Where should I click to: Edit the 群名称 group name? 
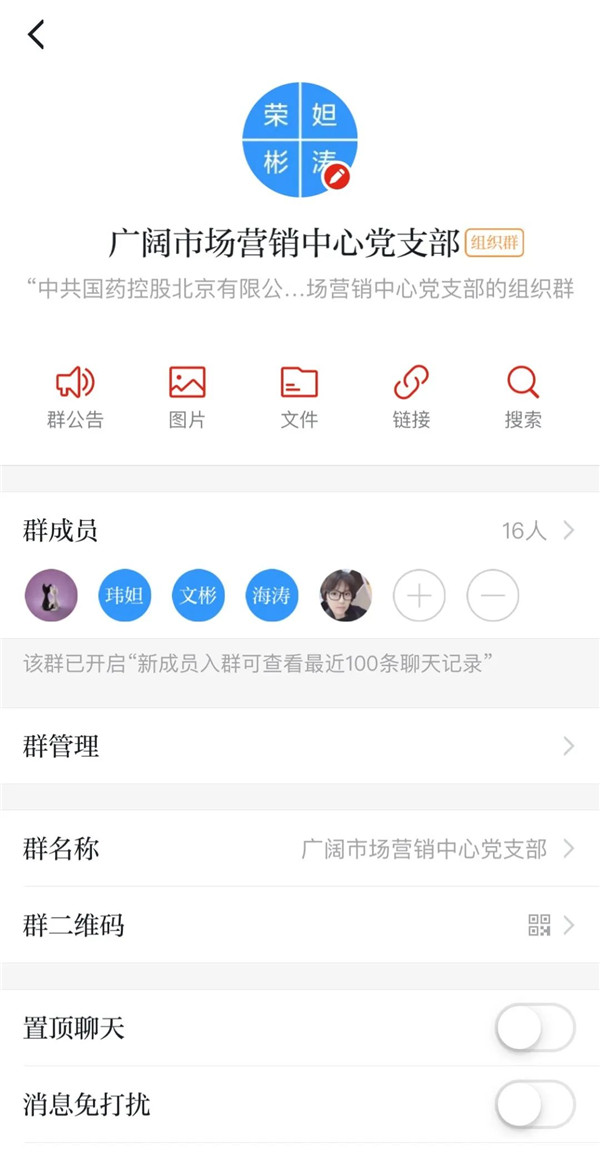click(x=300, y=849)
